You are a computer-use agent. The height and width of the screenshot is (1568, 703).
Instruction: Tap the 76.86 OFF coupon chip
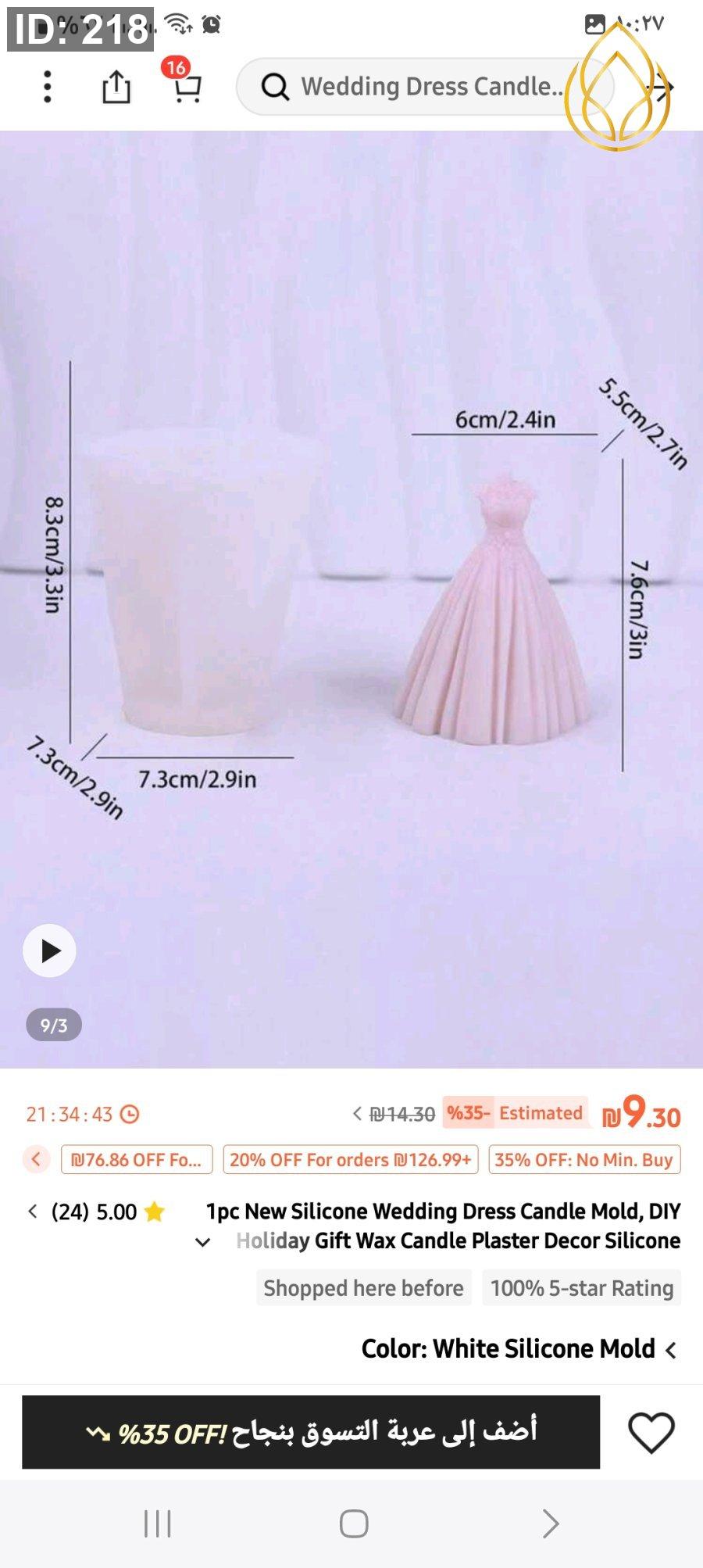(136, 1160)
